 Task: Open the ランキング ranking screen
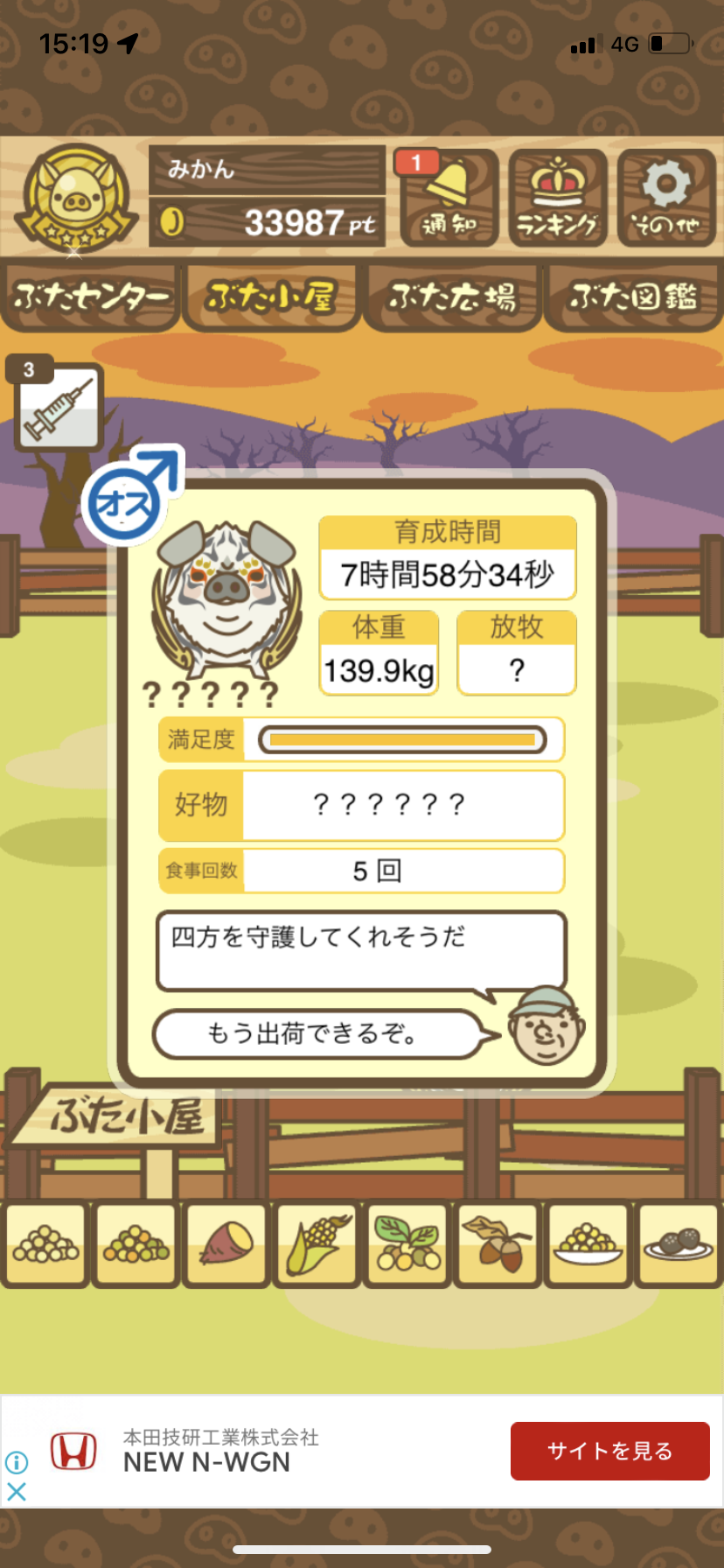coord(558,199)
